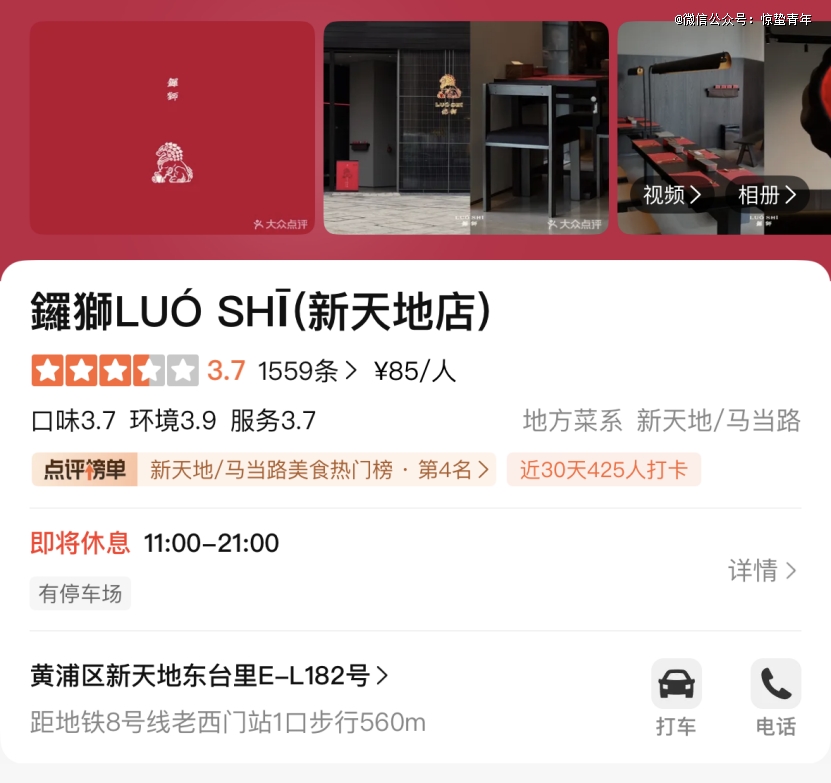Open the storefront photo tile
831x783 pixels.
[465, 128]
